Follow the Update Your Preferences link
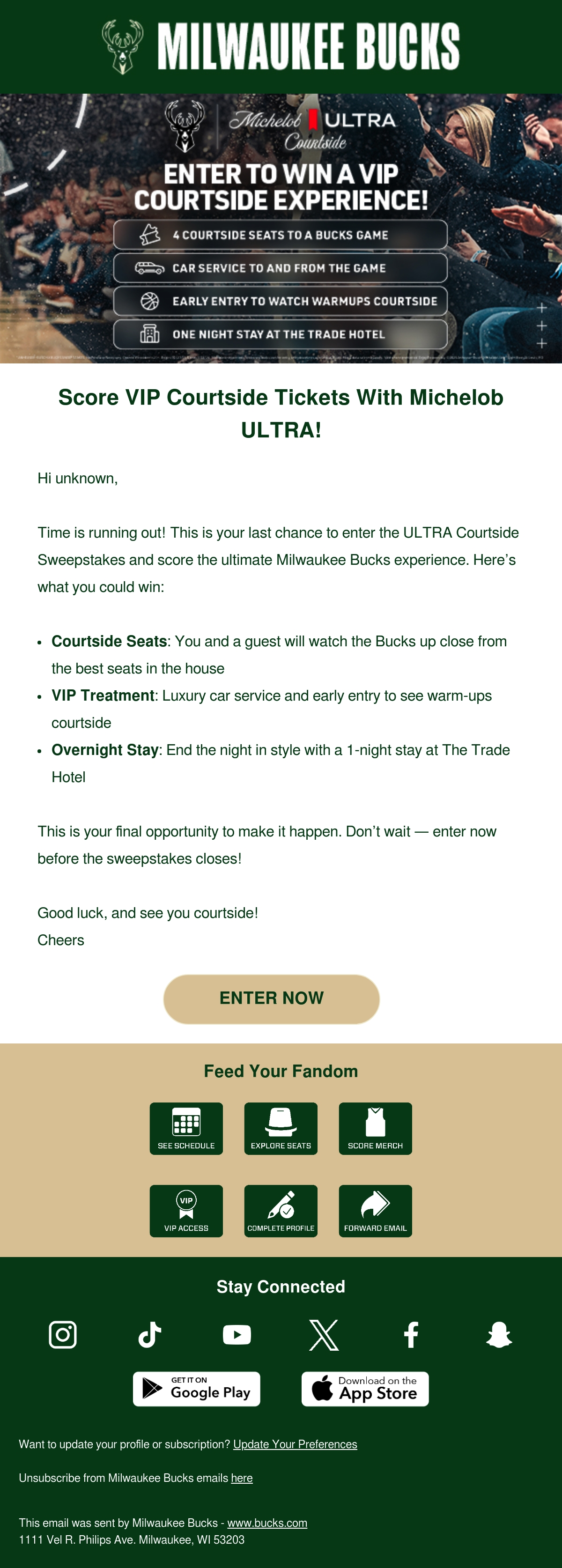This screenshot has height=1568, width=562. point(295,1444)
